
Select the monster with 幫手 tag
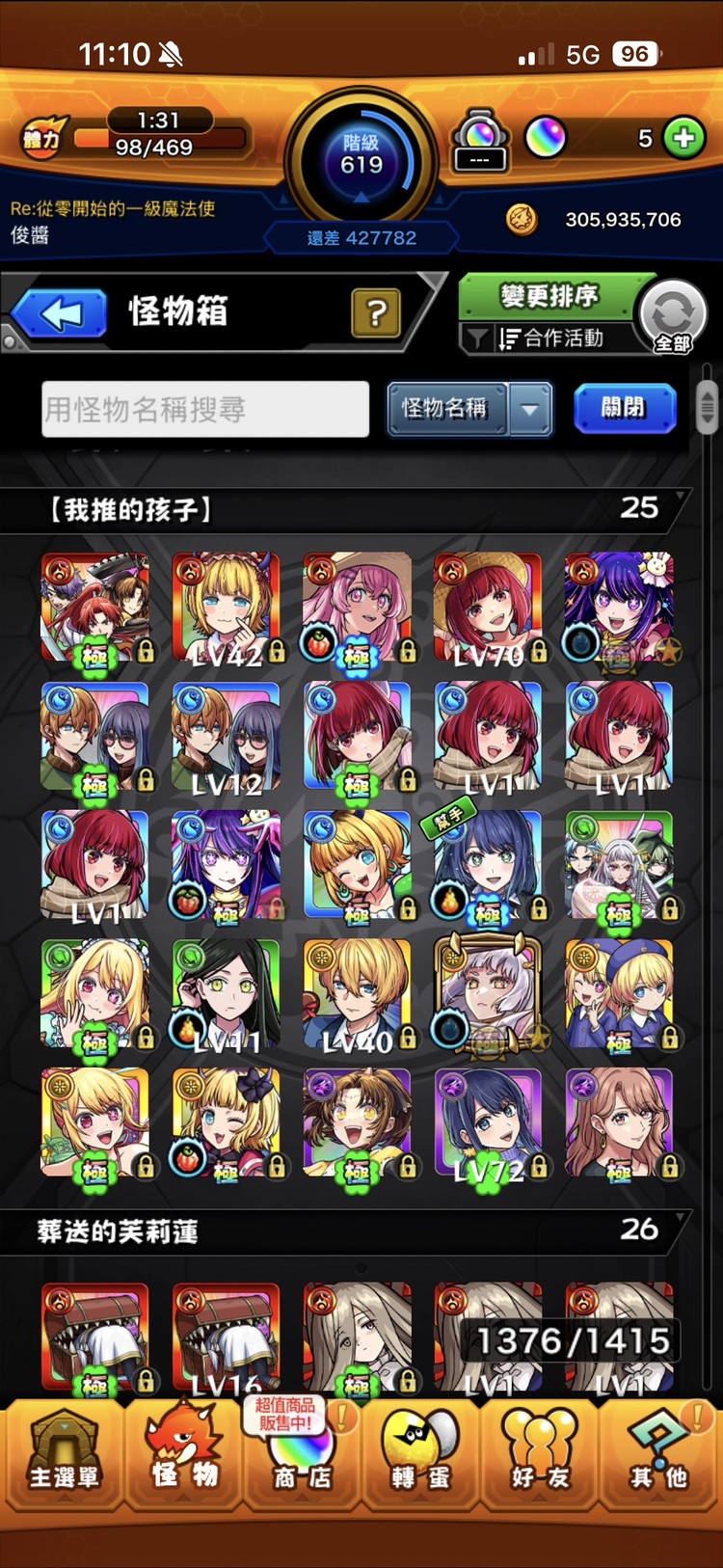point(488,866)
